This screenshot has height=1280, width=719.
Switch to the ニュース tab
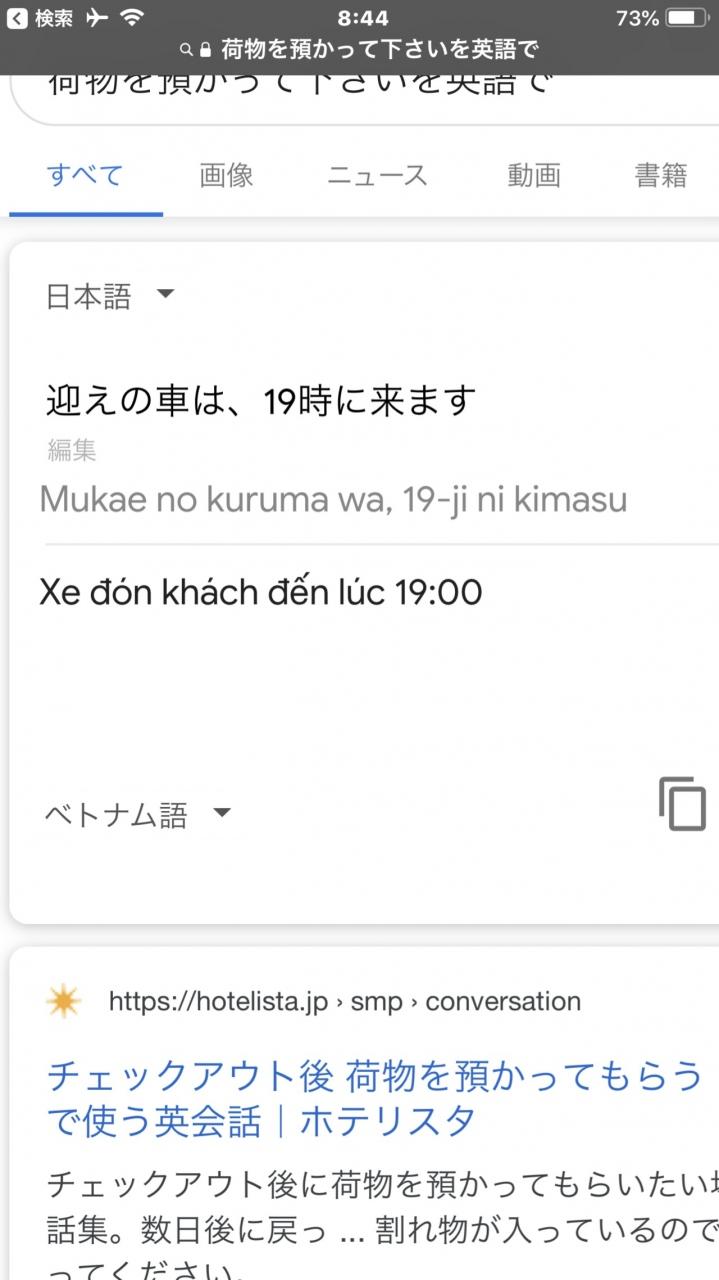click(x=378, y=175)
